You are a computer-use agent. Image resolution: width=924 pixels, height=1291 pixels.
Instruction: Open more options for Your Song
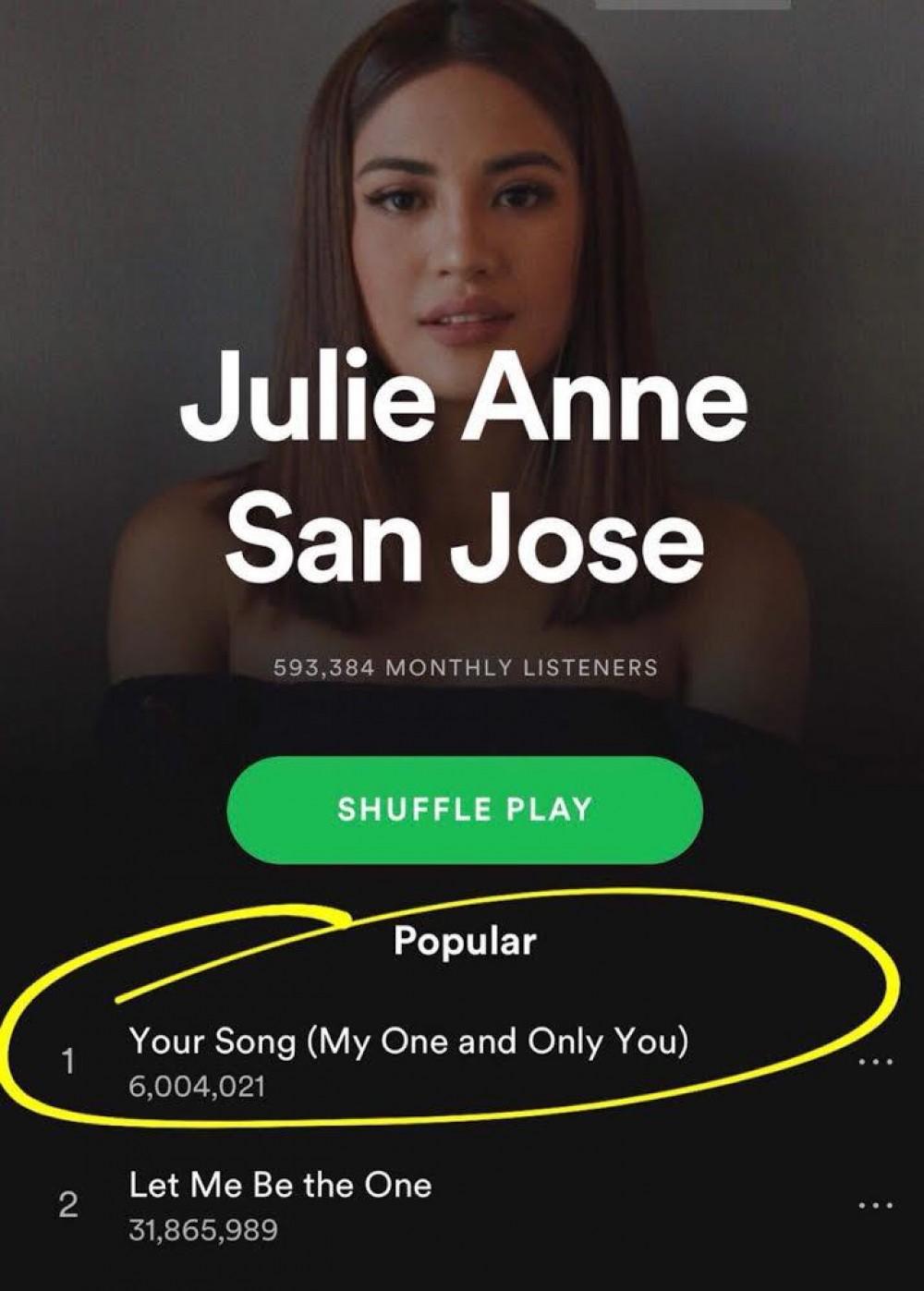pyautogui.click(x=875, y=1063)
